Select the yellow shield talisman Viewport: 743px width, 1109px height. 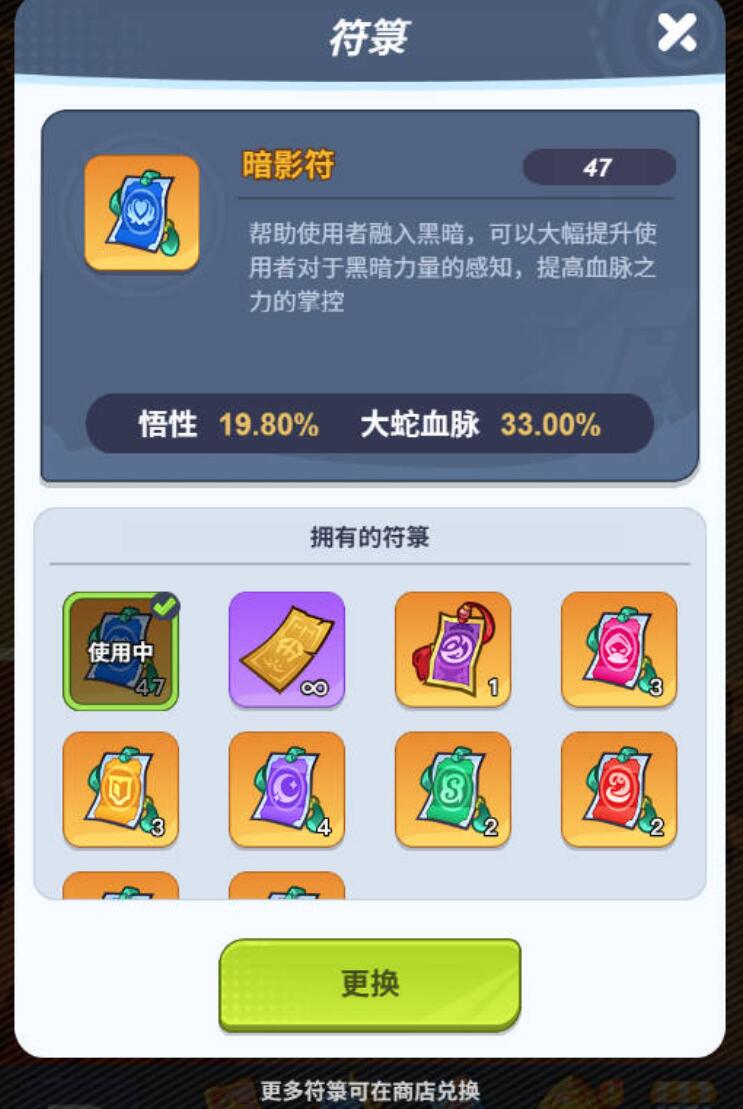(120, 789)
